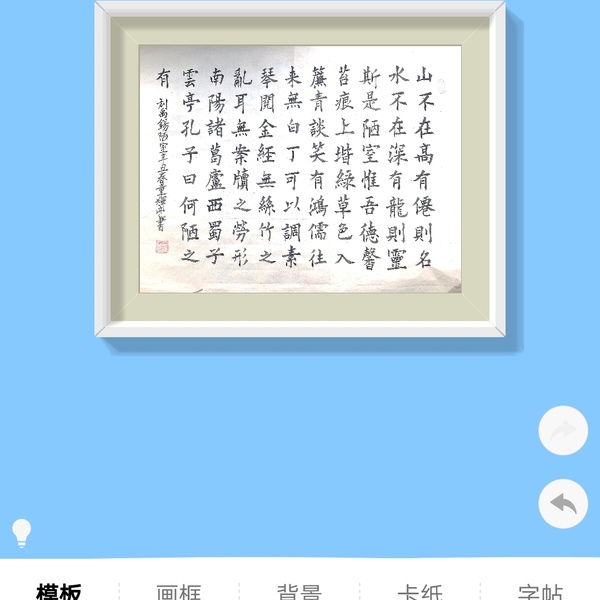Switch to the 卡纸 tab
This screenshot has width=600, height=600.
[x=419, y=590]
